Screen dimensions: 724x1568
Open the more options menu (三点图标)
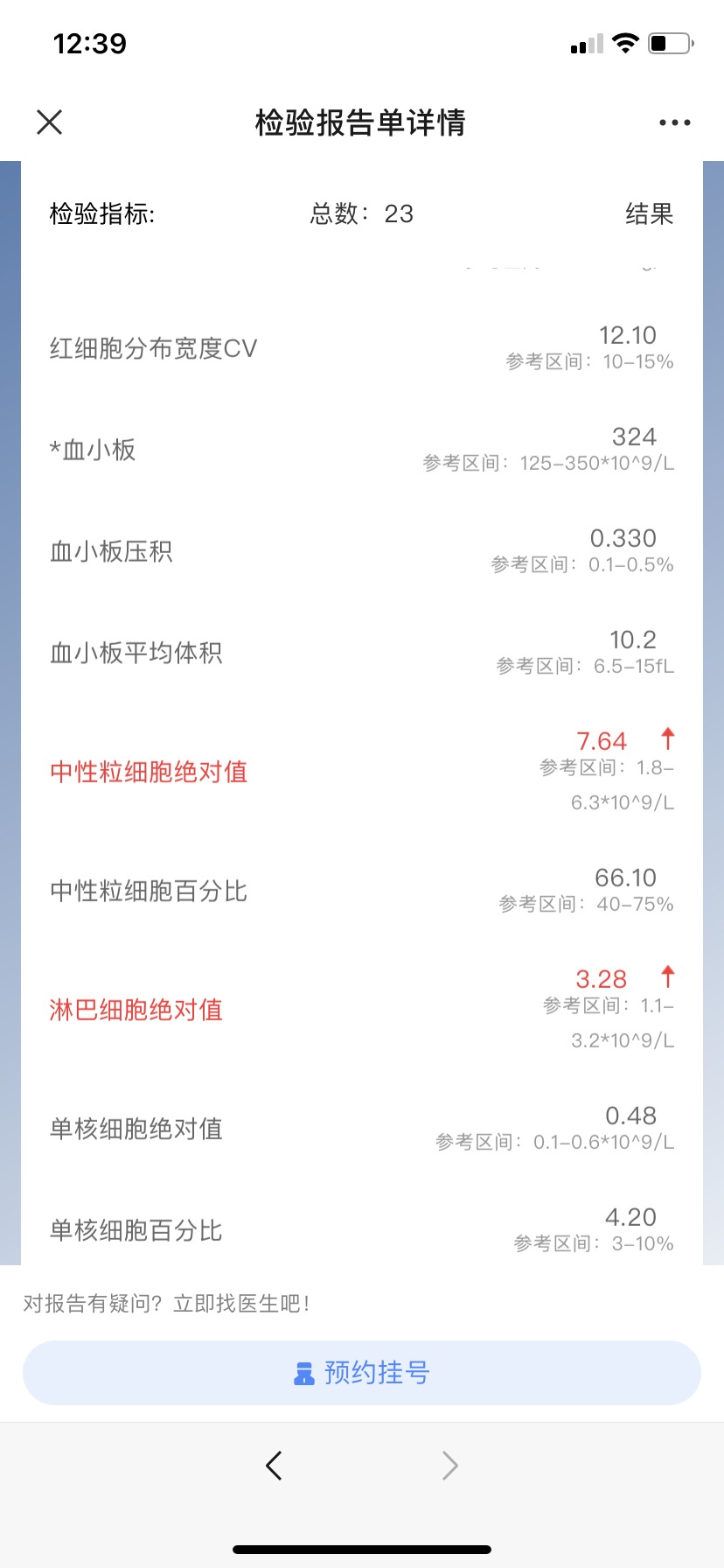pos(673,122)
